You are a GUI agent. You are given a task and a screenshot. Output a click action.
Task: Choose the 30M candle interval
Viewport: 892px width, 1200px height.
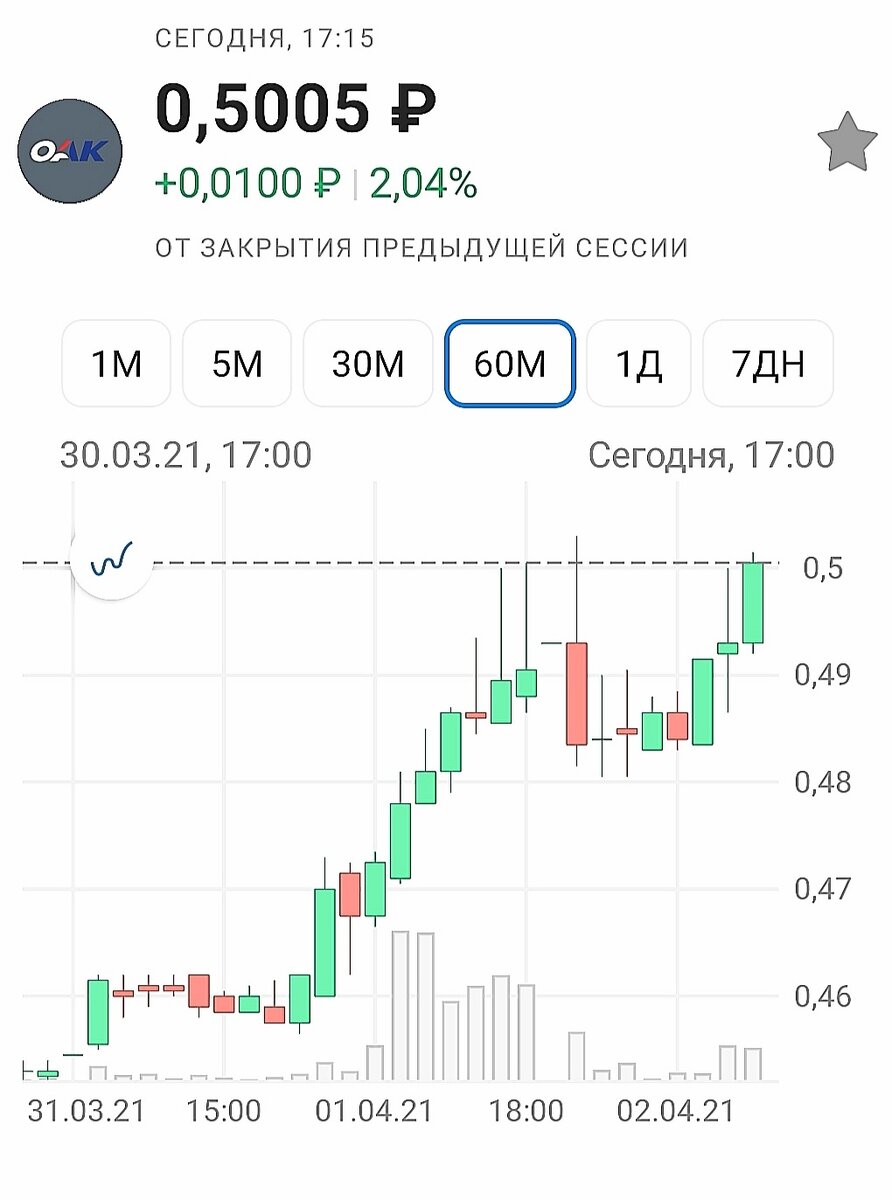pos(368,364)
